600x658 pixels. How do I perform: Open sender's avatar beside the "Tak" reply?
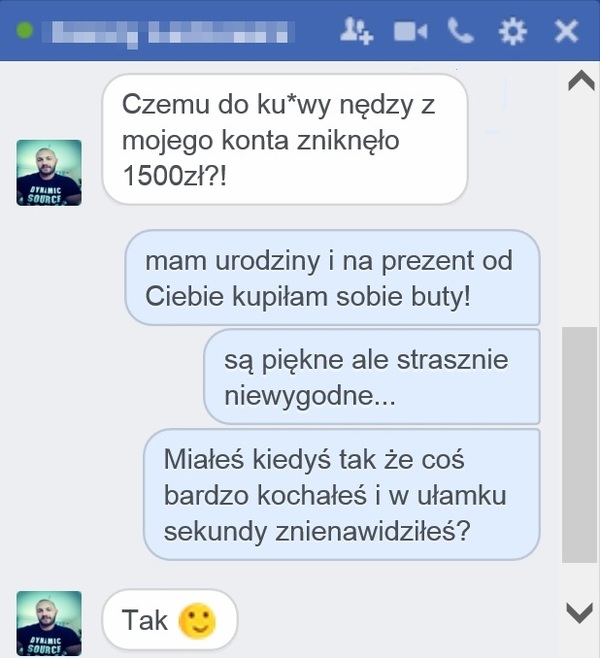pos(49,622)
